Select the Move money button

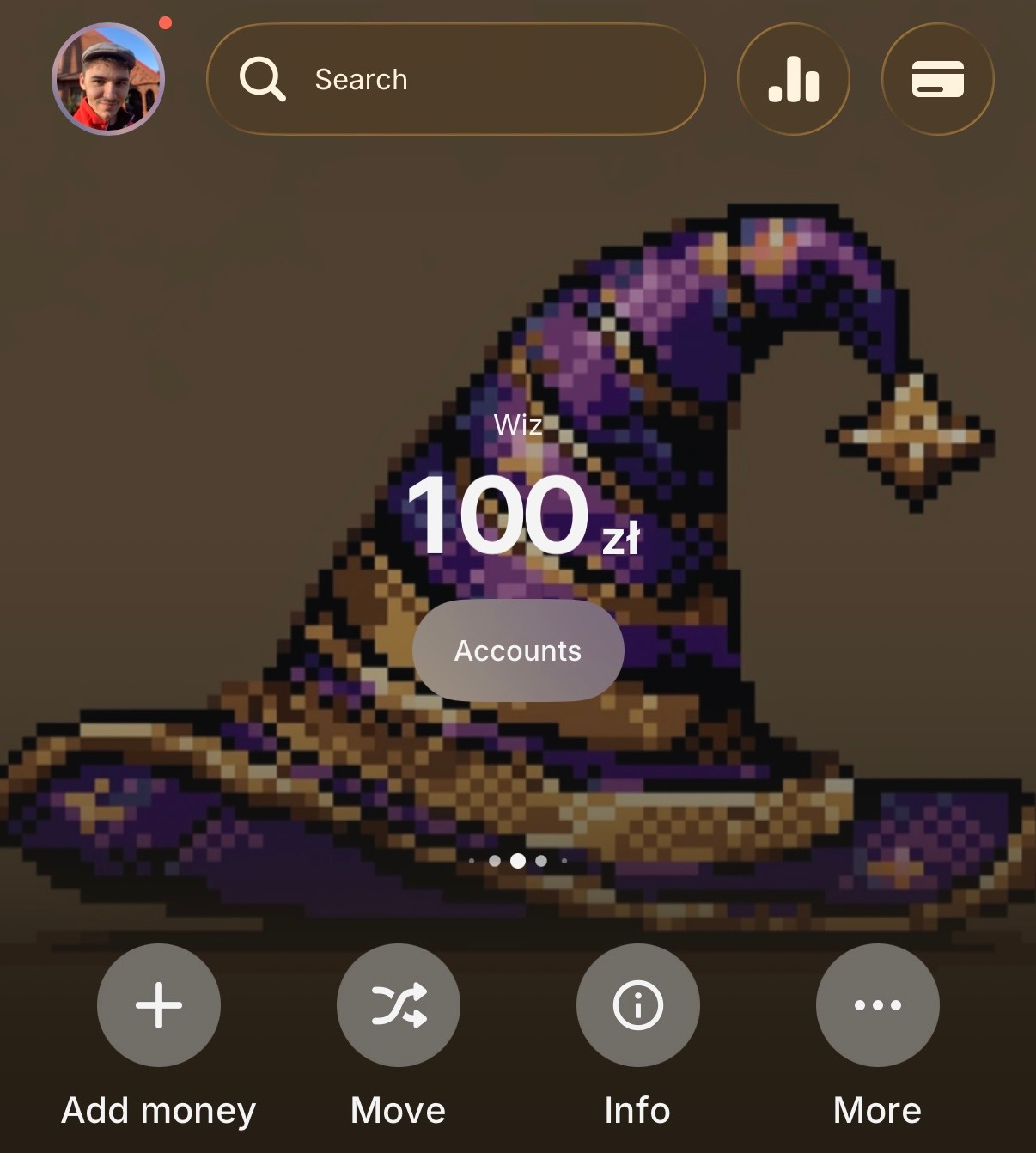click(x=399, y=1004)
